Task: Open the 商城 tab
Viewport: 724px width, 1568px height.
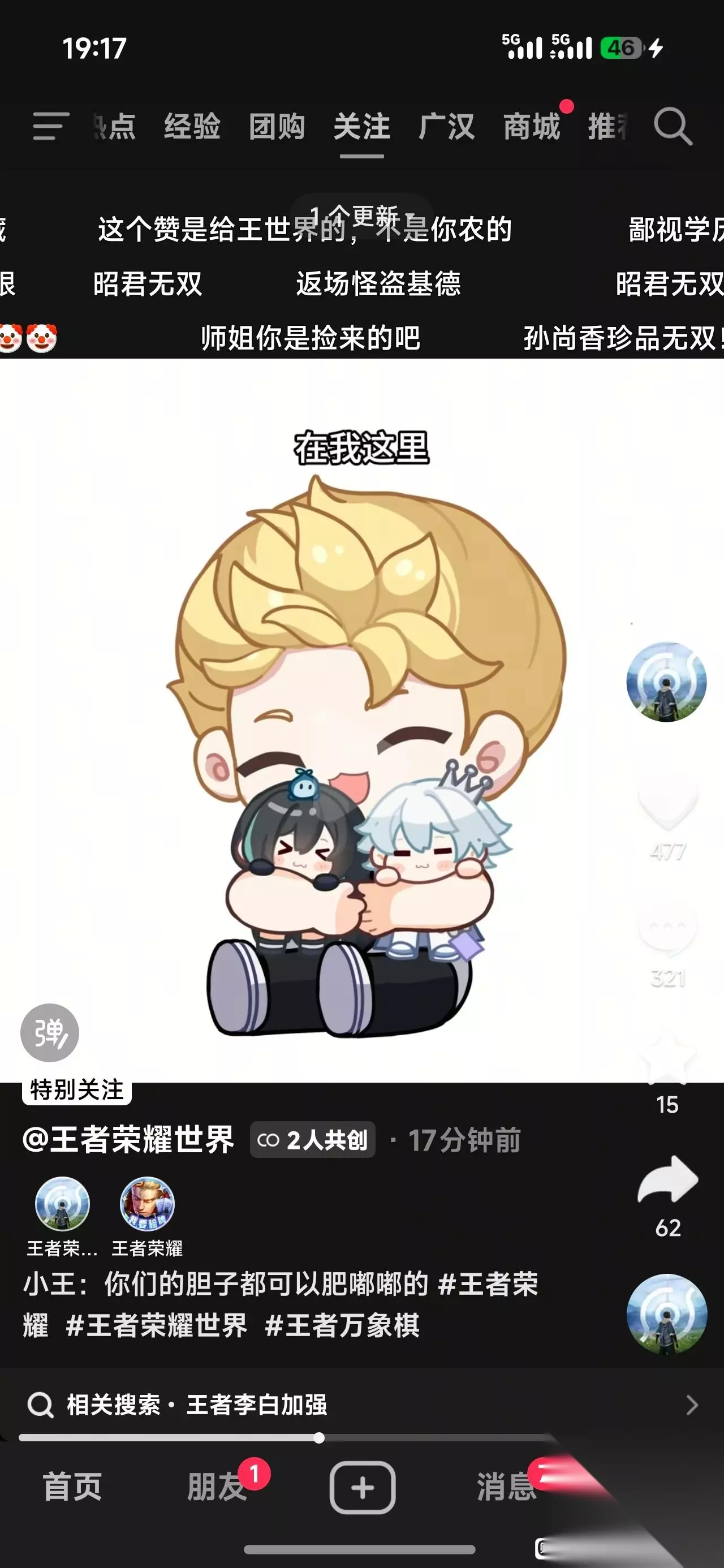Action: (x=532, y=127)
